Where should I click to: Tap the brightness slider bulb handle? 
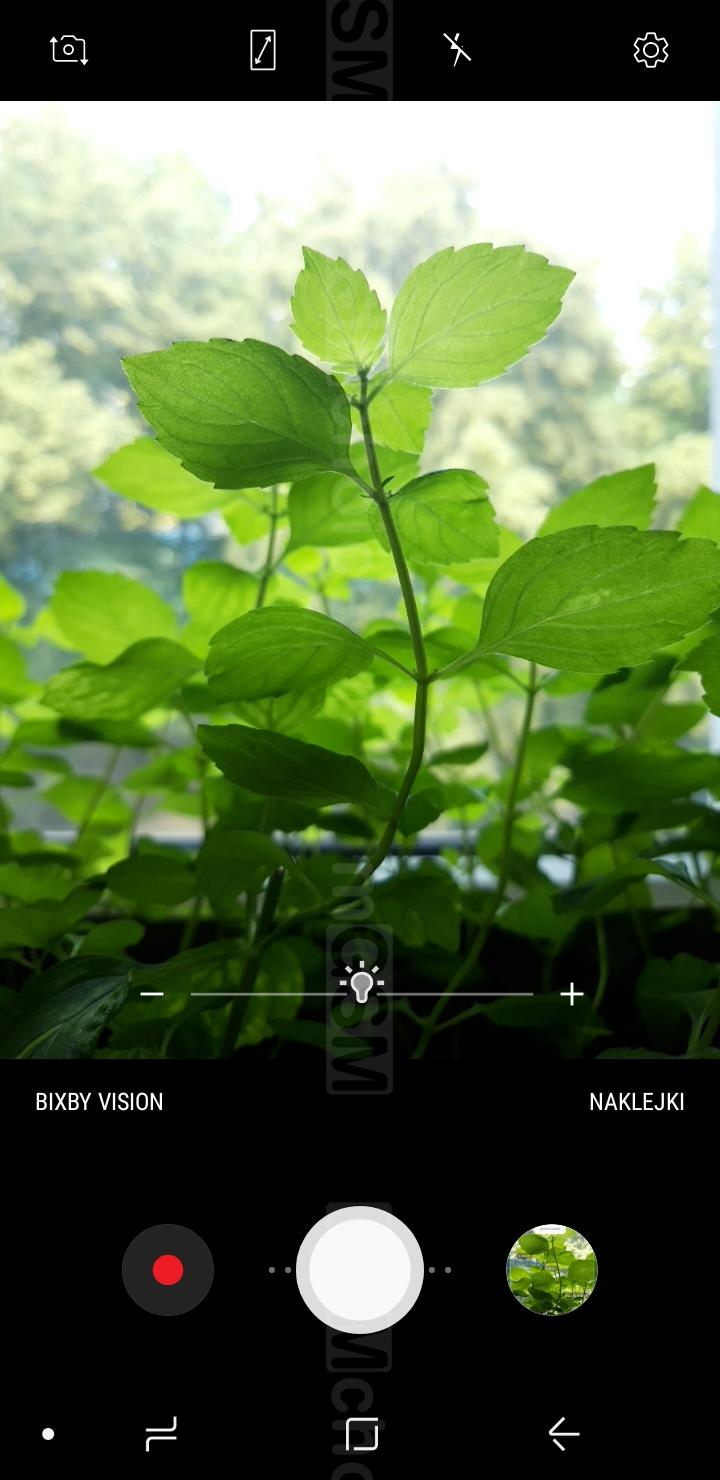pyautogui.click(x=361, y=986)
